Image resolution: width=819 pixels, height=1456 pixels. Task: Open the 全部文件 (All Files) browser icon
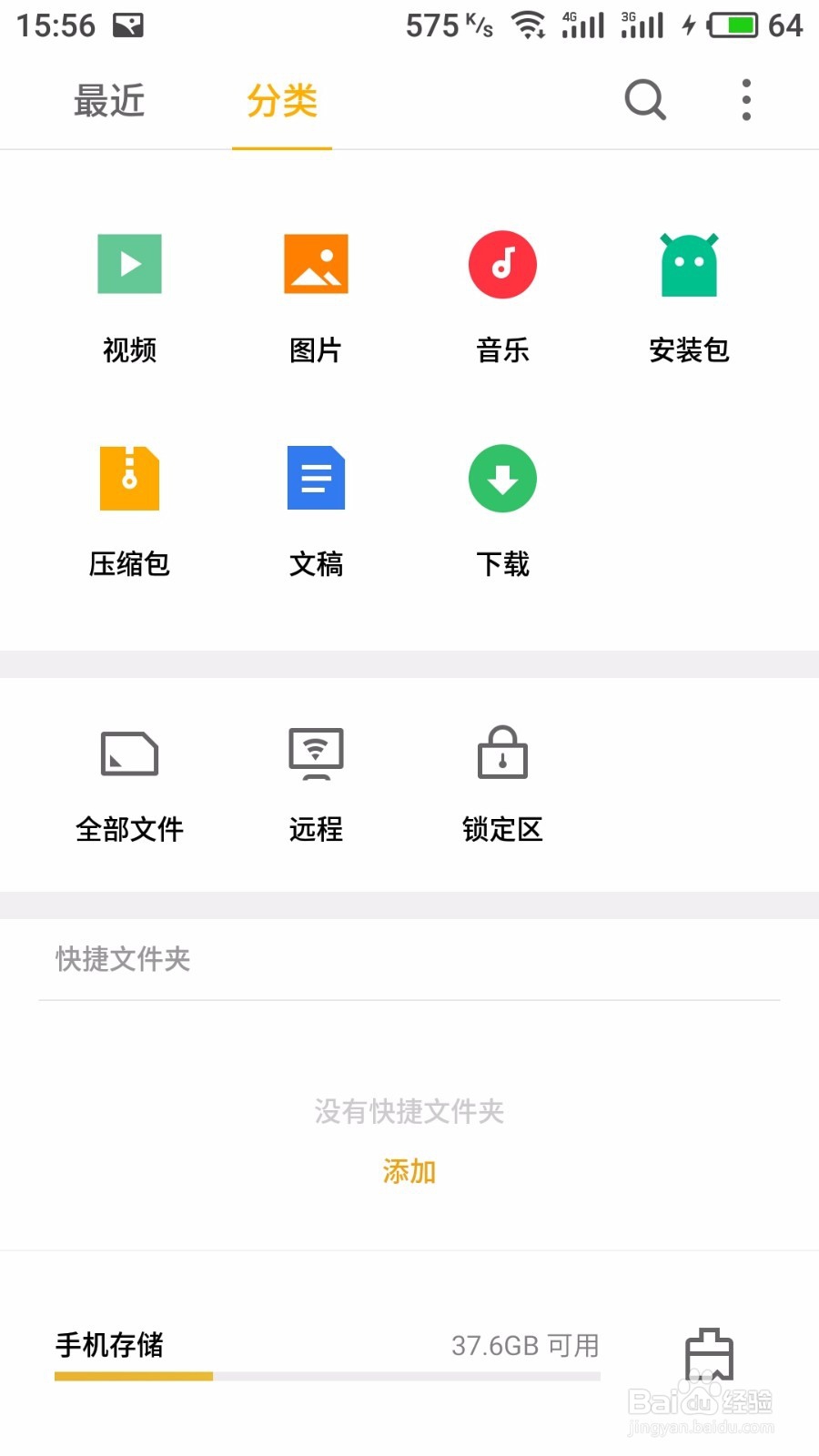click(130, 753)
